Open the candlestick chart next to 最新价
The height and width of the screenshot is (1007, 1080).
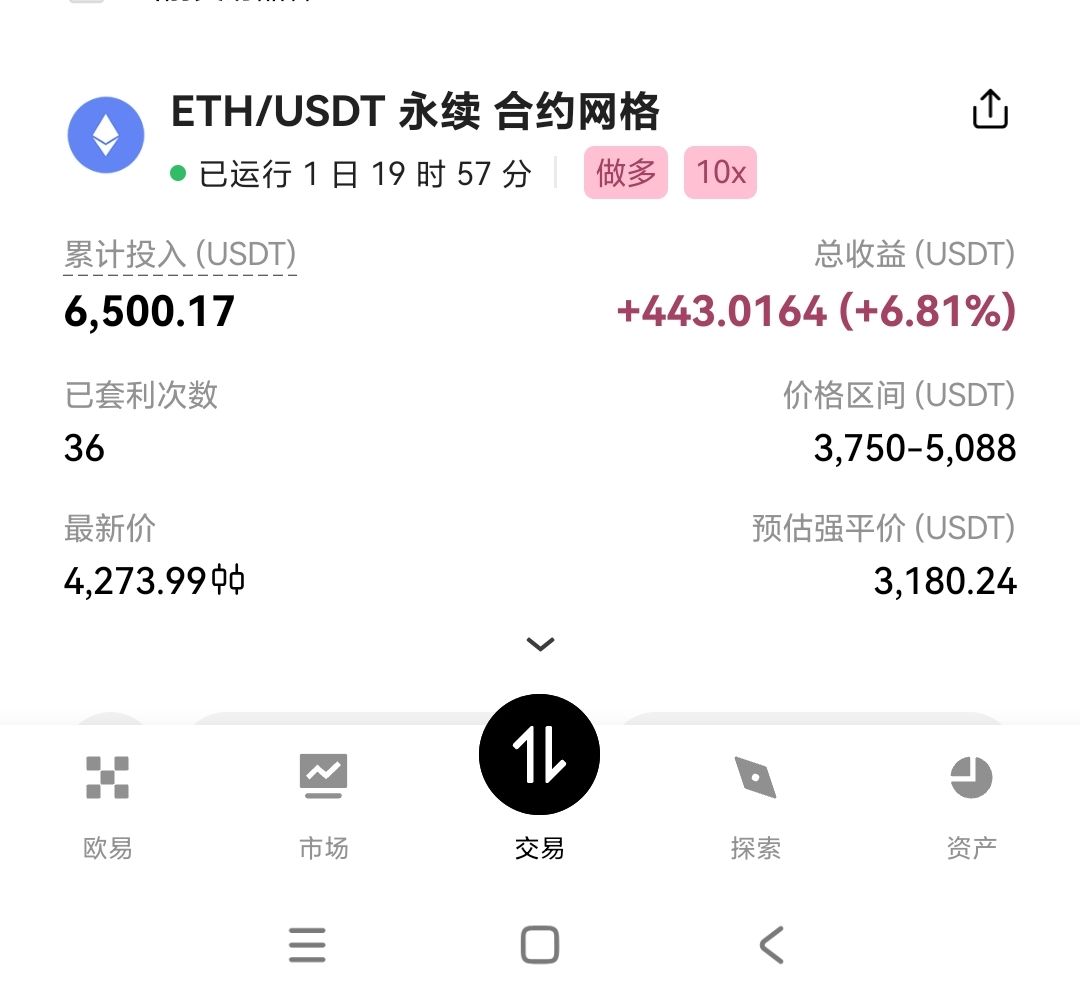click(x=229, y=580)
